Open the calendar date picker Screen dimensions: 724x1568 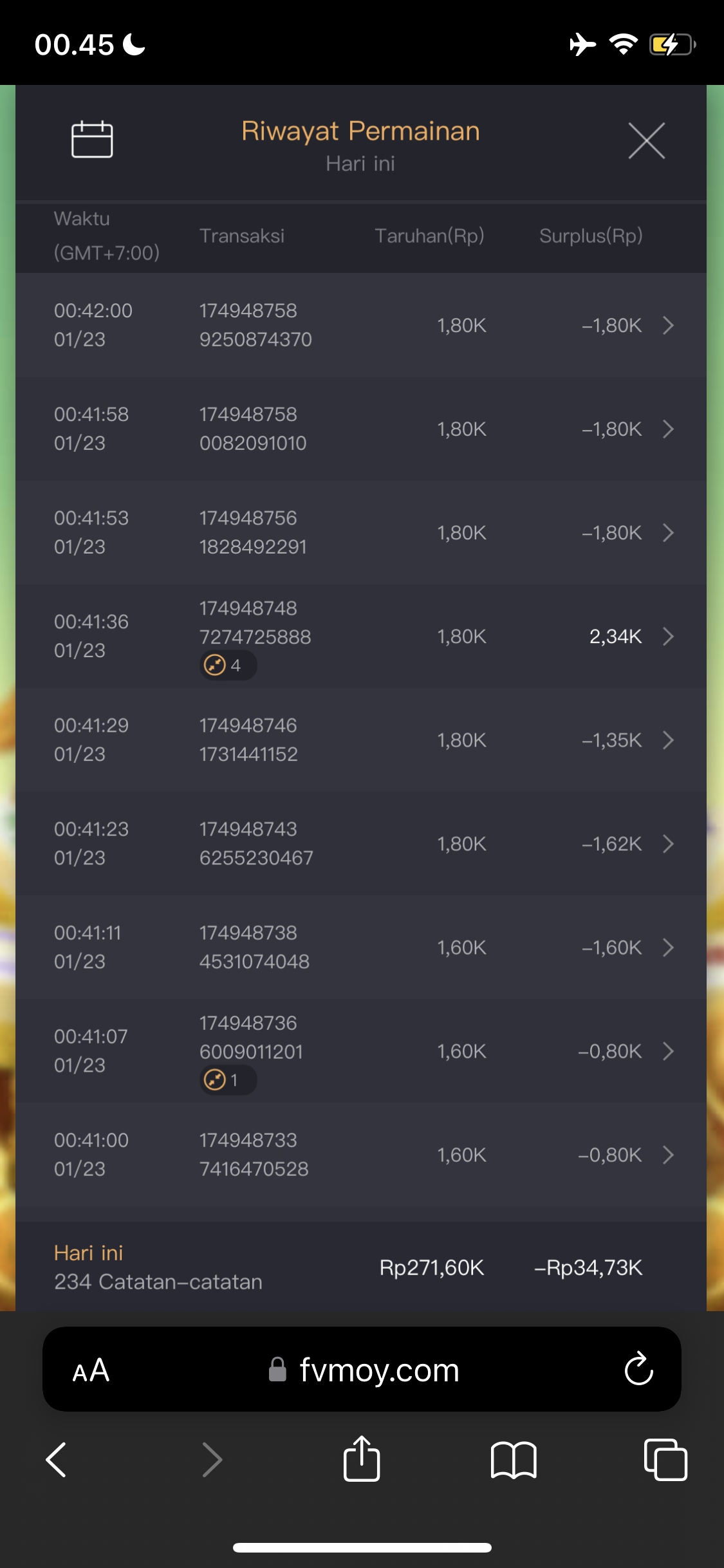[91, 139]
